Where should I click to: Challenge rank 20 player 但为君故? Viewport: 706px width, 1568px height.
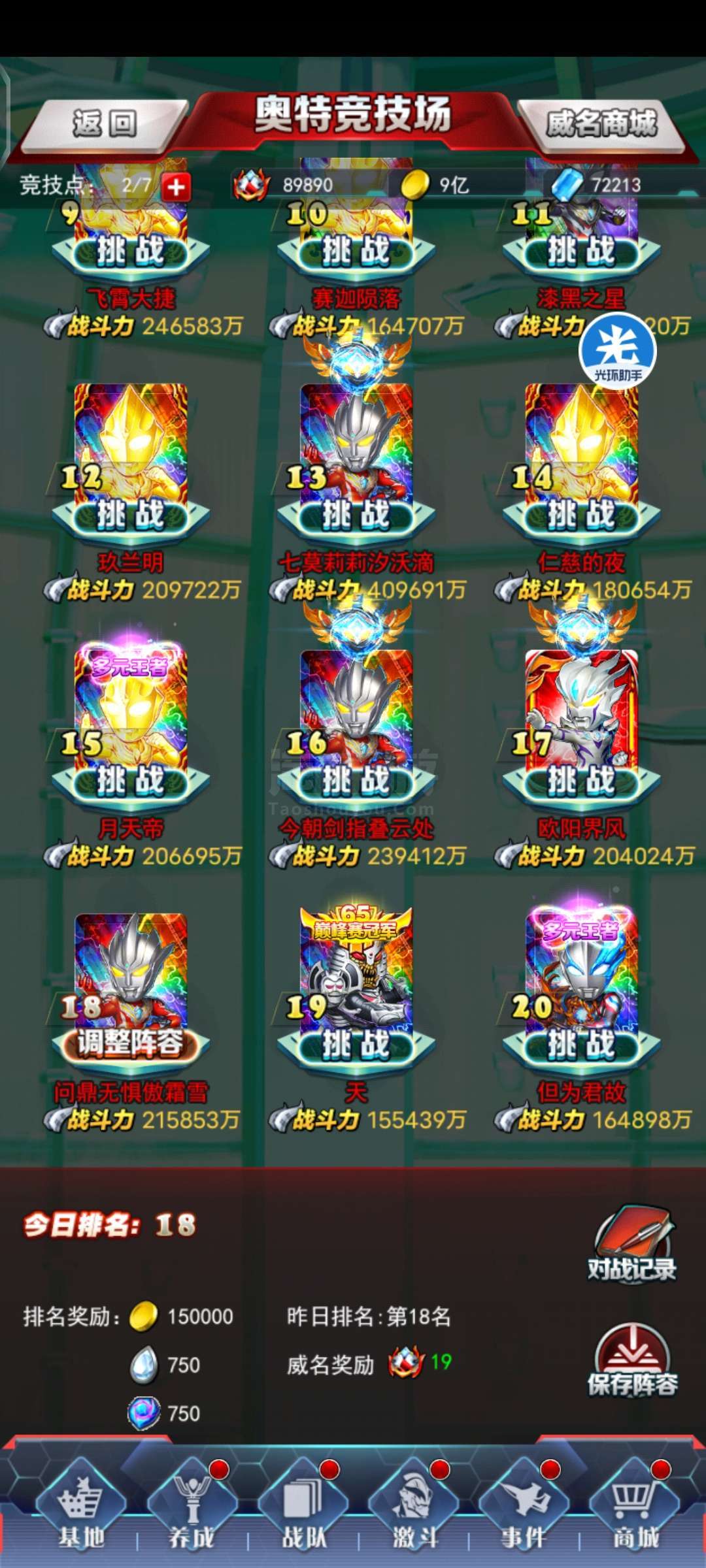click(582, 1046)
